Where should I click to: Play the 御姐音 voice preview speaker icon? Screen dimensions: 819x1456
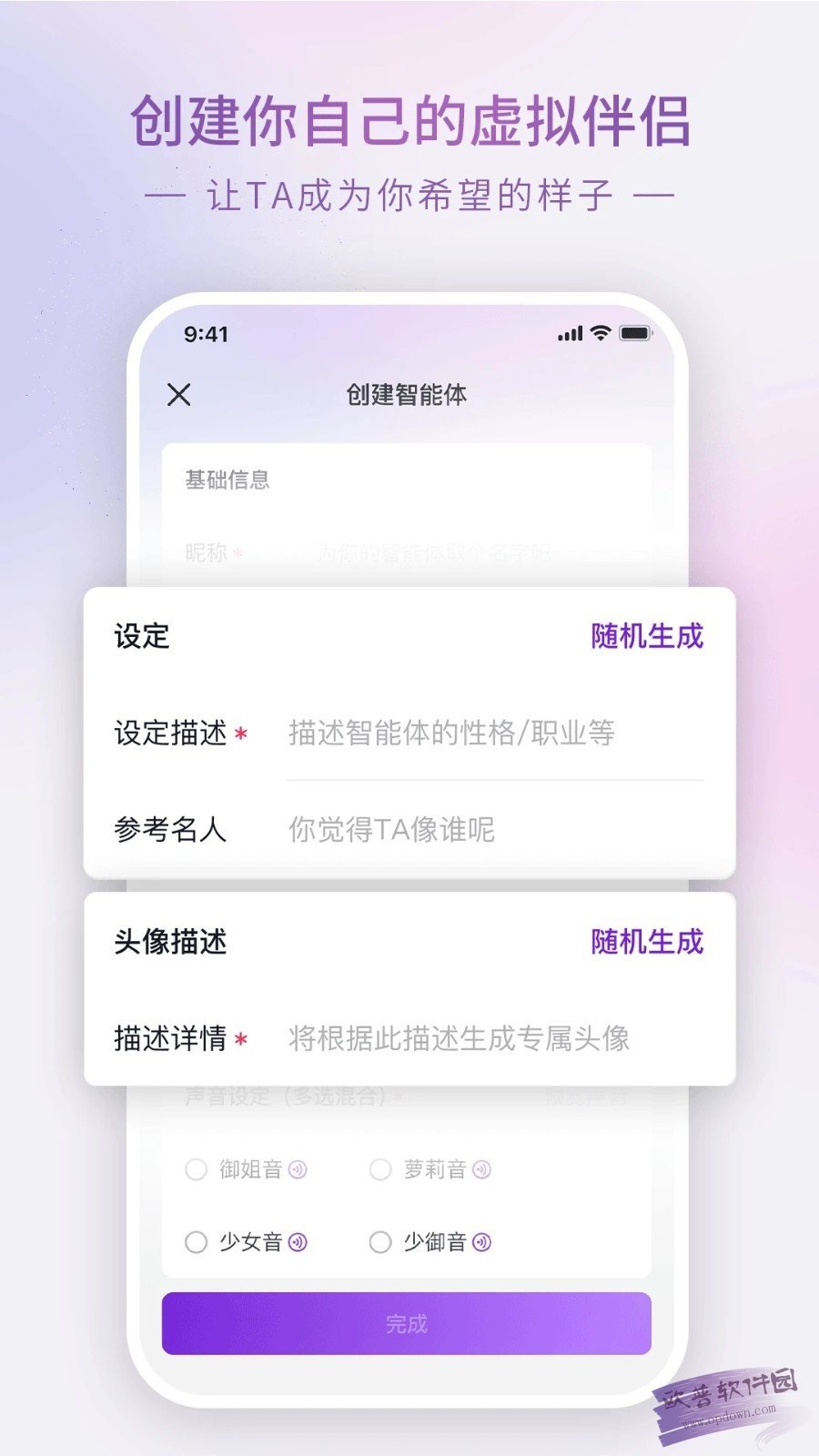pyautogui.click(x=297, y=1169)
